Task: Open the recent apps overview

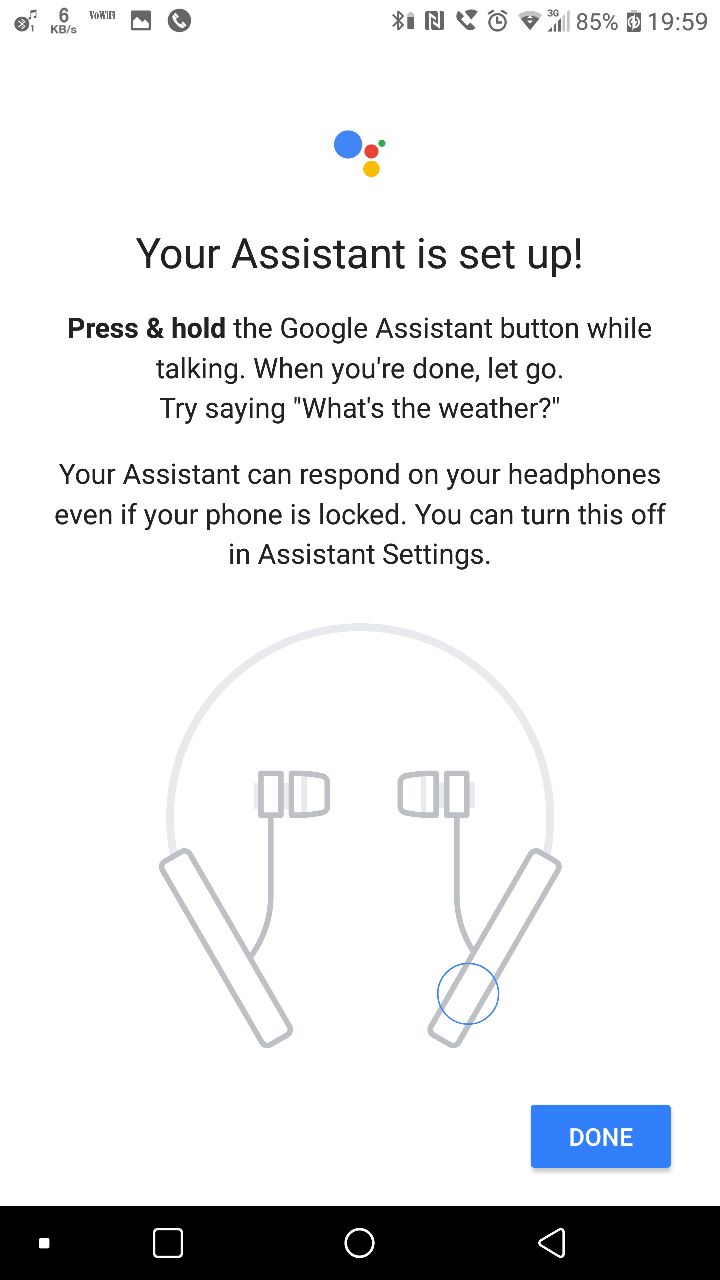Action: [168, 1243]
